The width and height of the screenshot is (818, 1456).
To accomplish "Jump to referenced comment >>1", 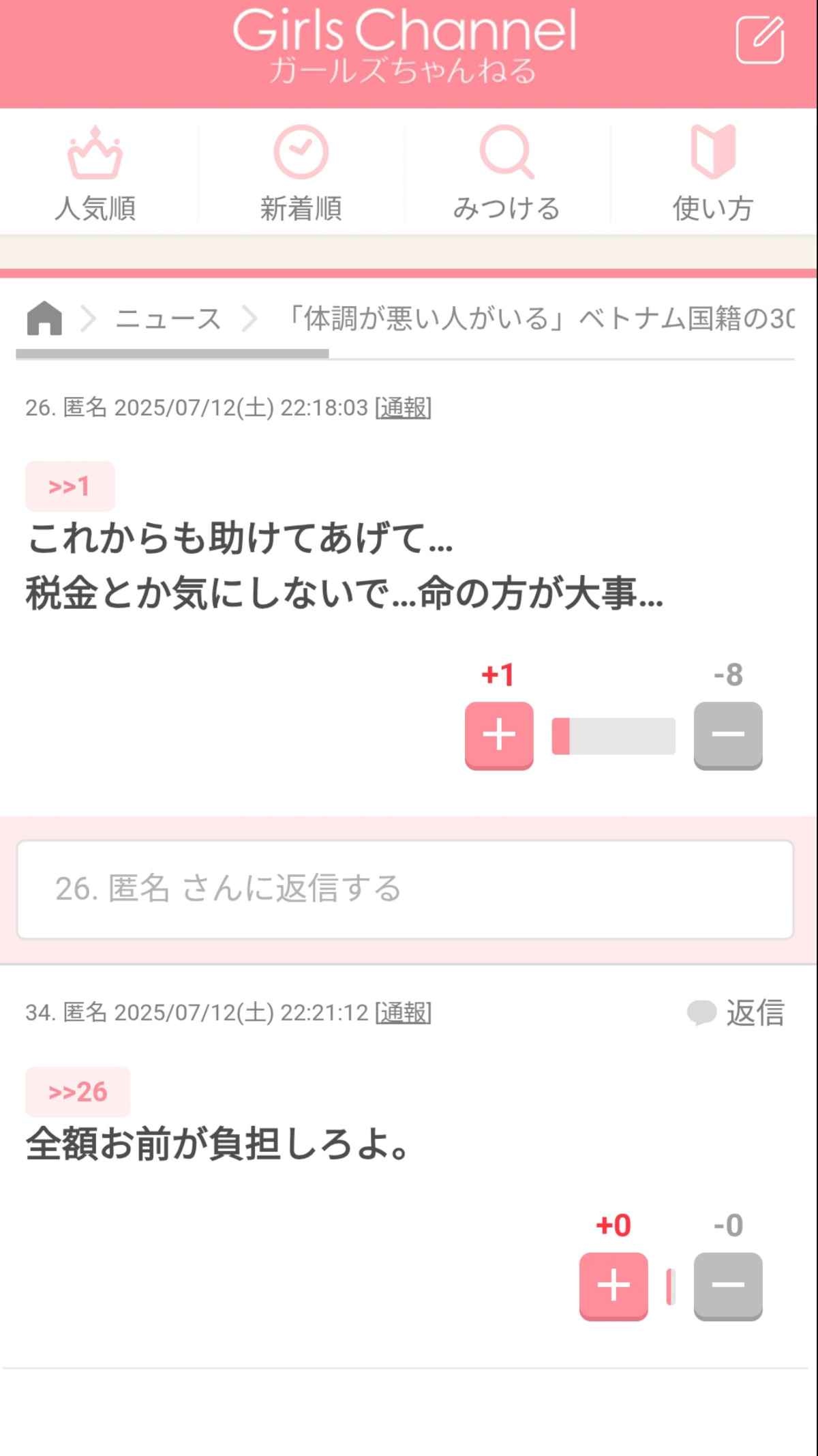I will click(70, 486).
